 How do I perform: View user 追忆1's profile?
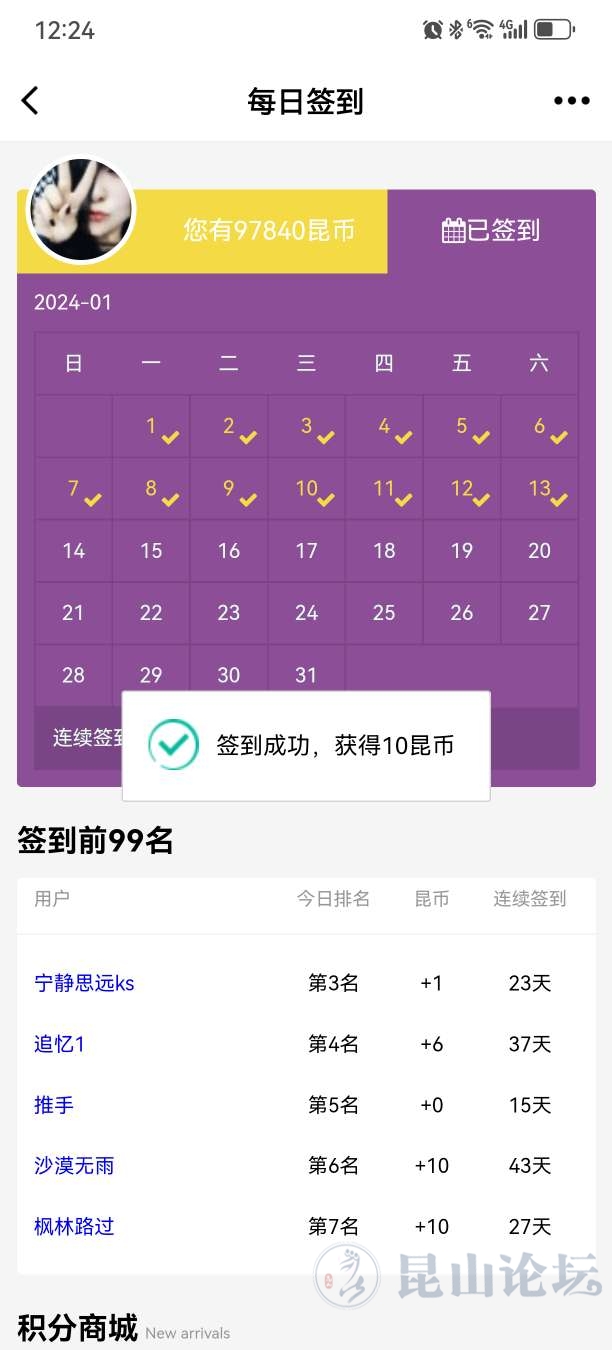coord(59,1044)
